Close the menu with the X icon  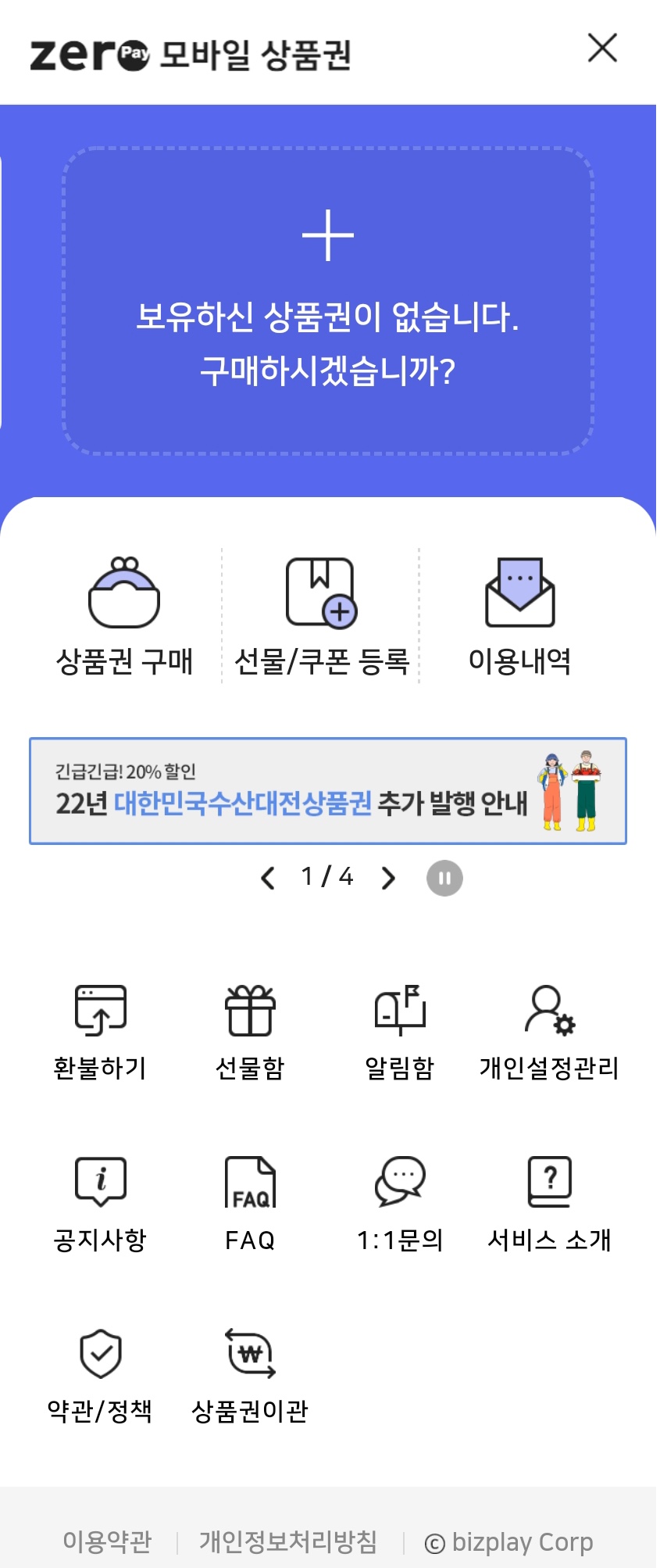pos(602,48)
